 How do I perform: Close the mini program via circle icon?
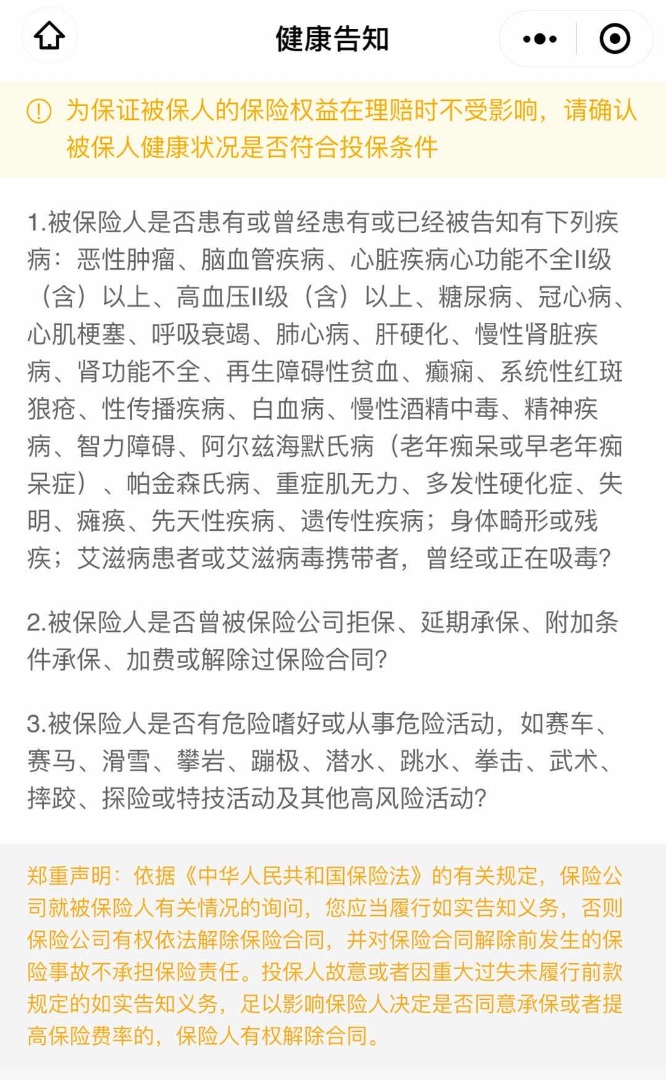614,39
